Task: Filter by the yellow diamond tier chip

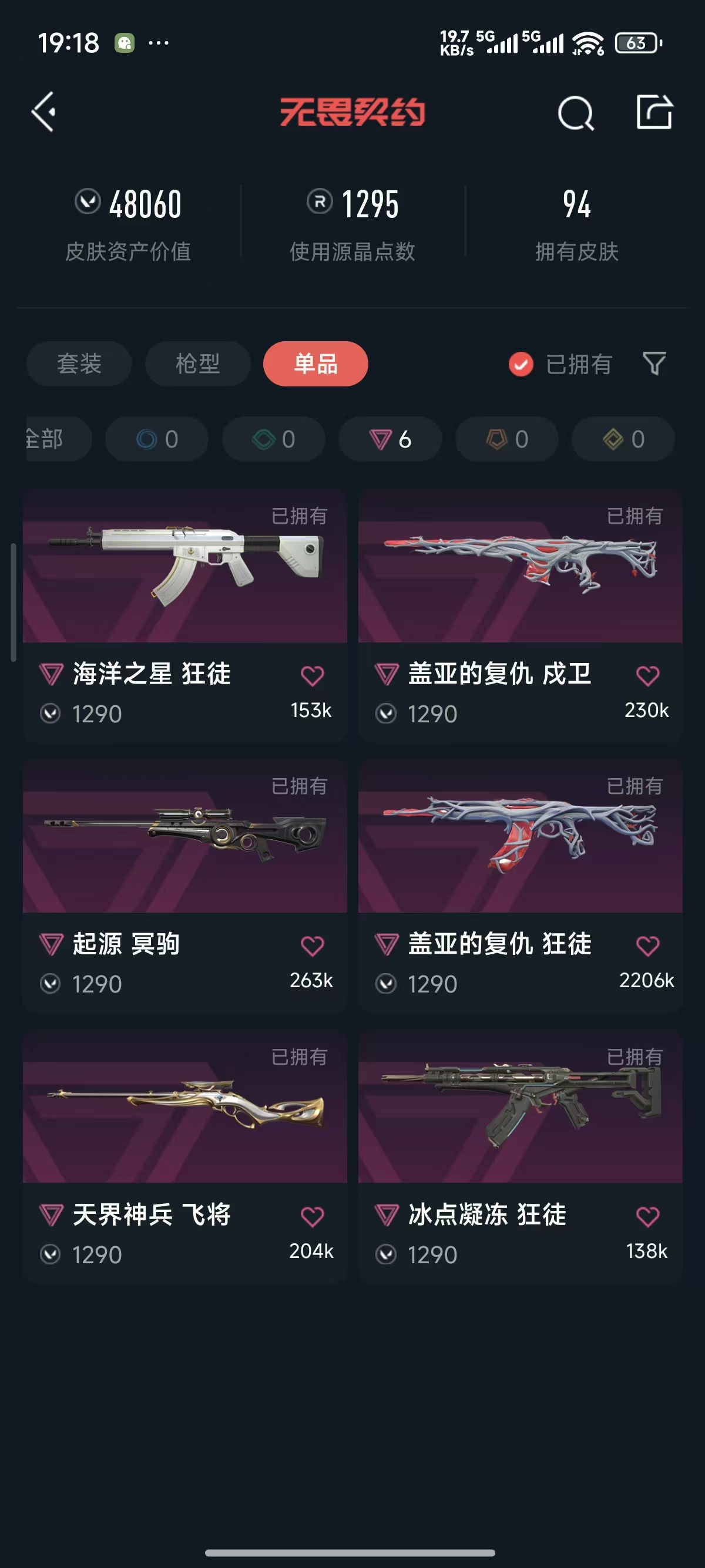Action: [x=623, y=439]
